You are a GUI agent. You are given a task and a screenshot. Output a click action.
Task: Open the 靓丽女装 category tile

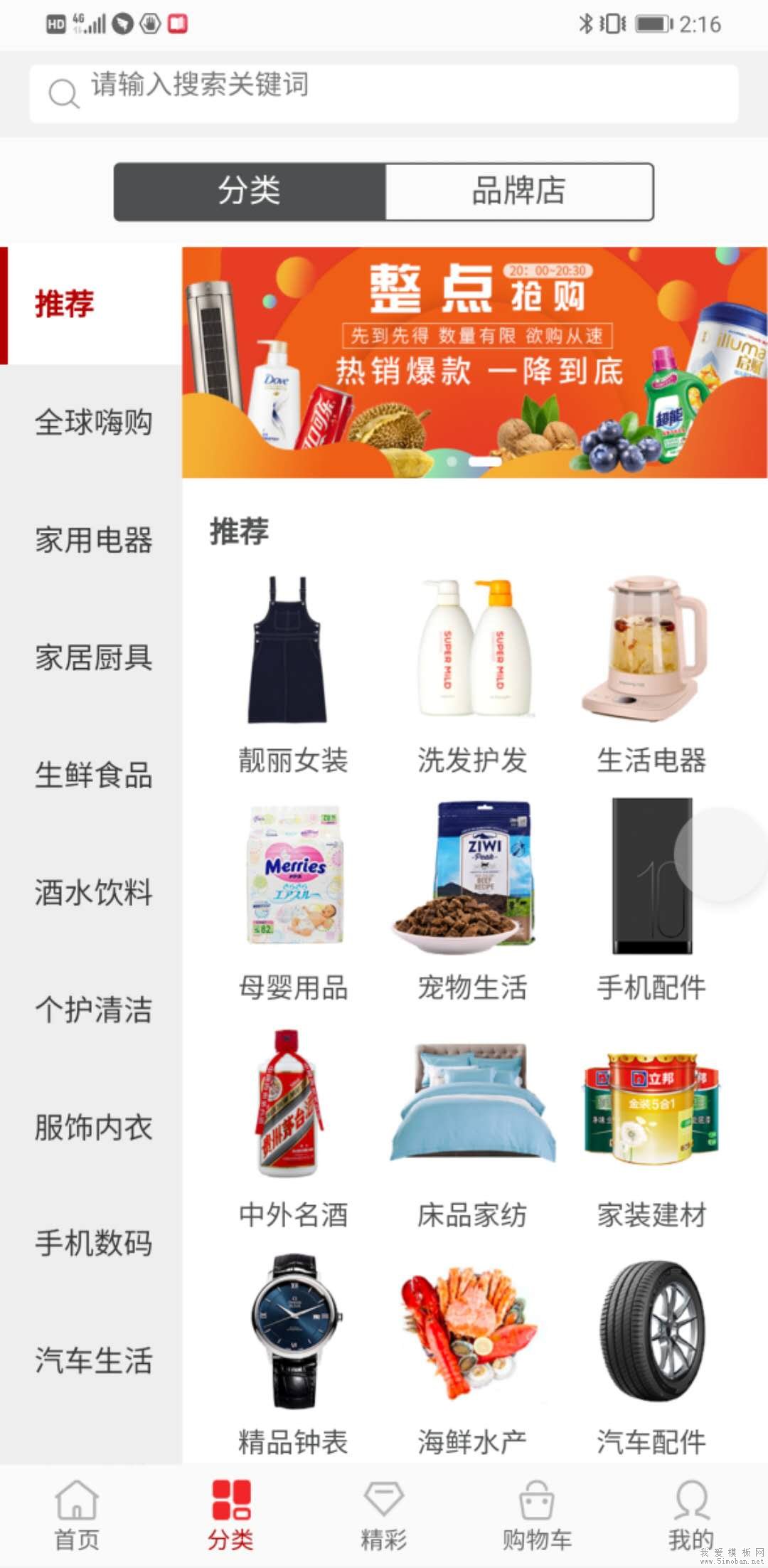click(x=292, y=673)
